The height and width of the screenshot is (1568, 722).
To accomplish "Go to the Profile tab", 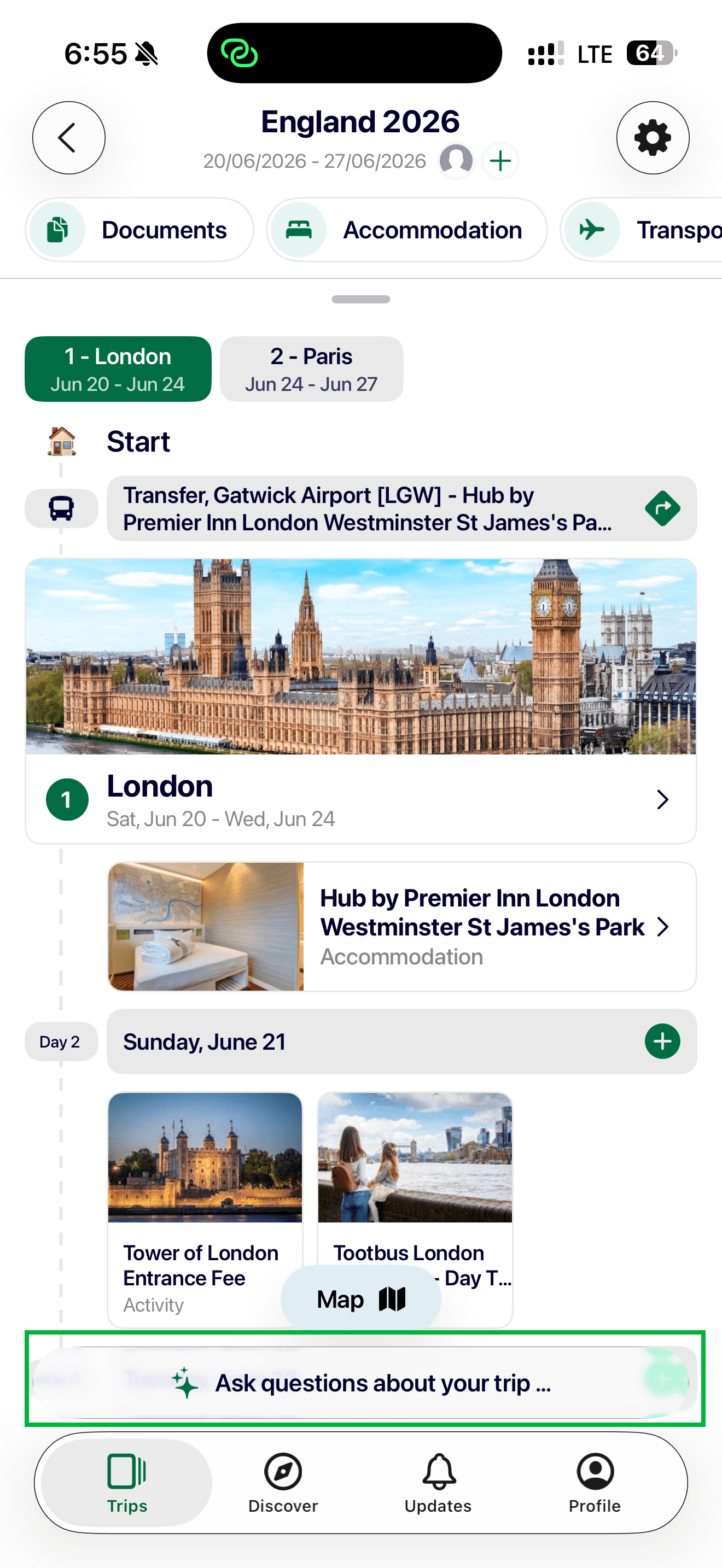I will (595, 1483).
